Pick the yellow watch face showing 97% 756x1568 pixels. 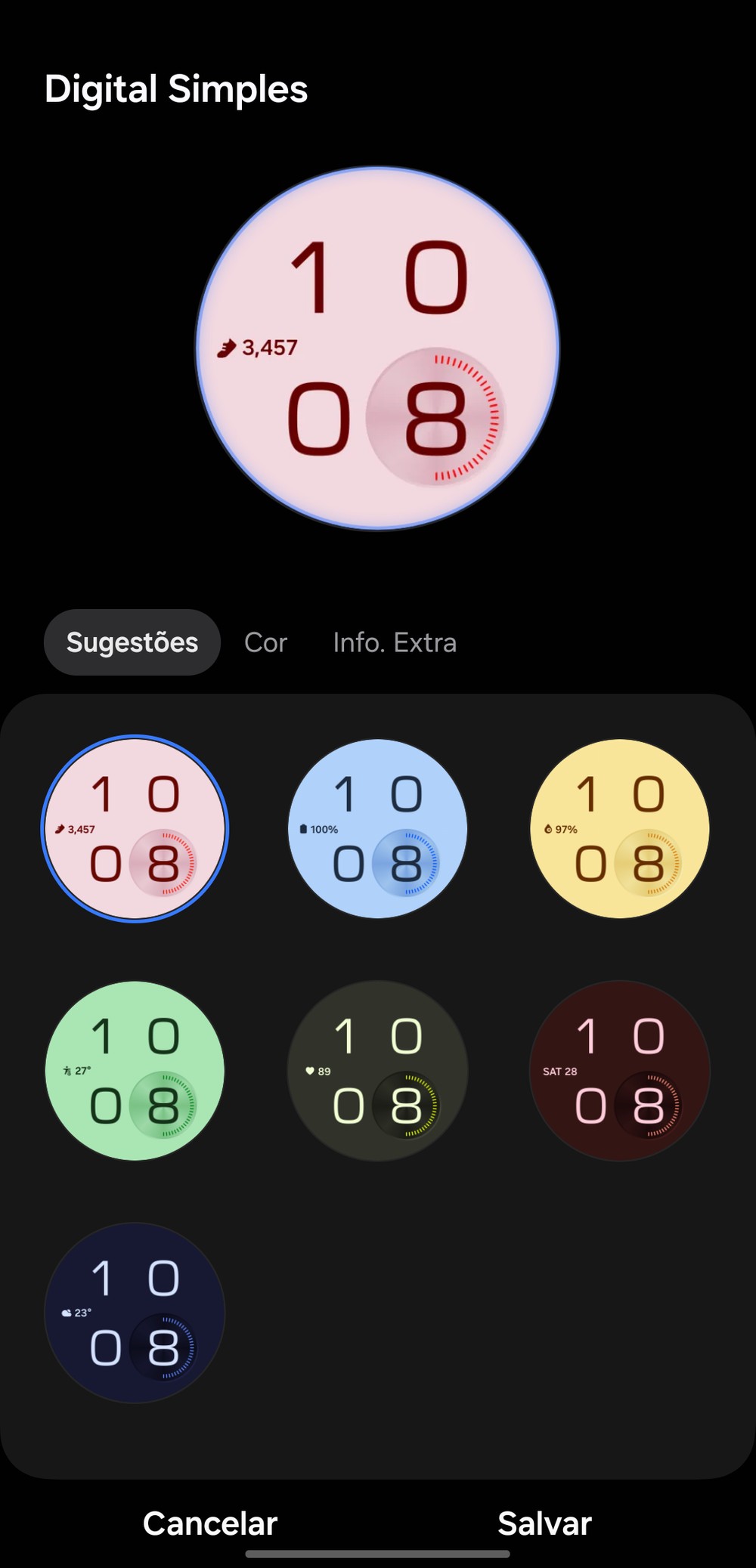[x=620, y=829]
